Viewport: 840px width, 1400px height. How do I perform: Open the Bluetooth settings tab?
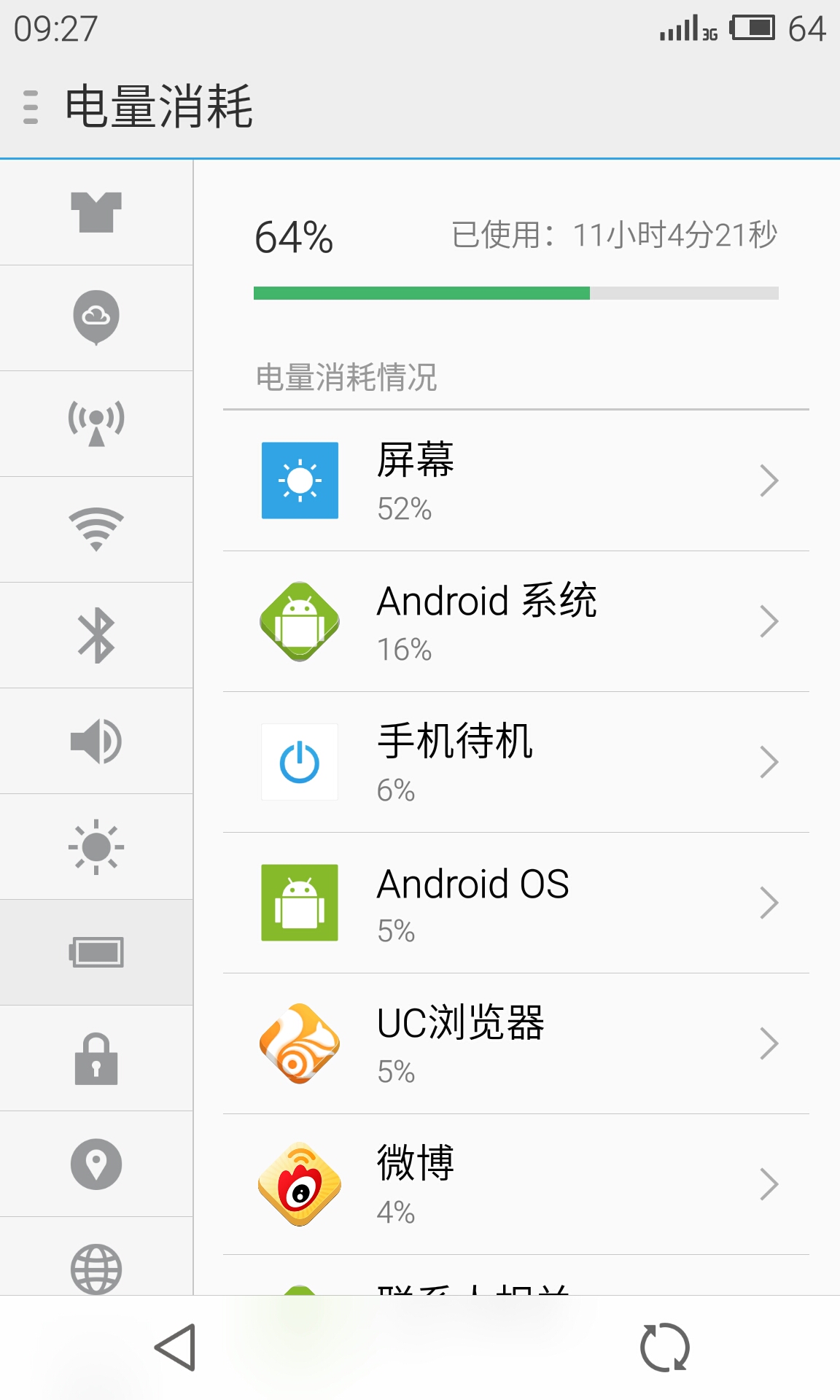96,635
